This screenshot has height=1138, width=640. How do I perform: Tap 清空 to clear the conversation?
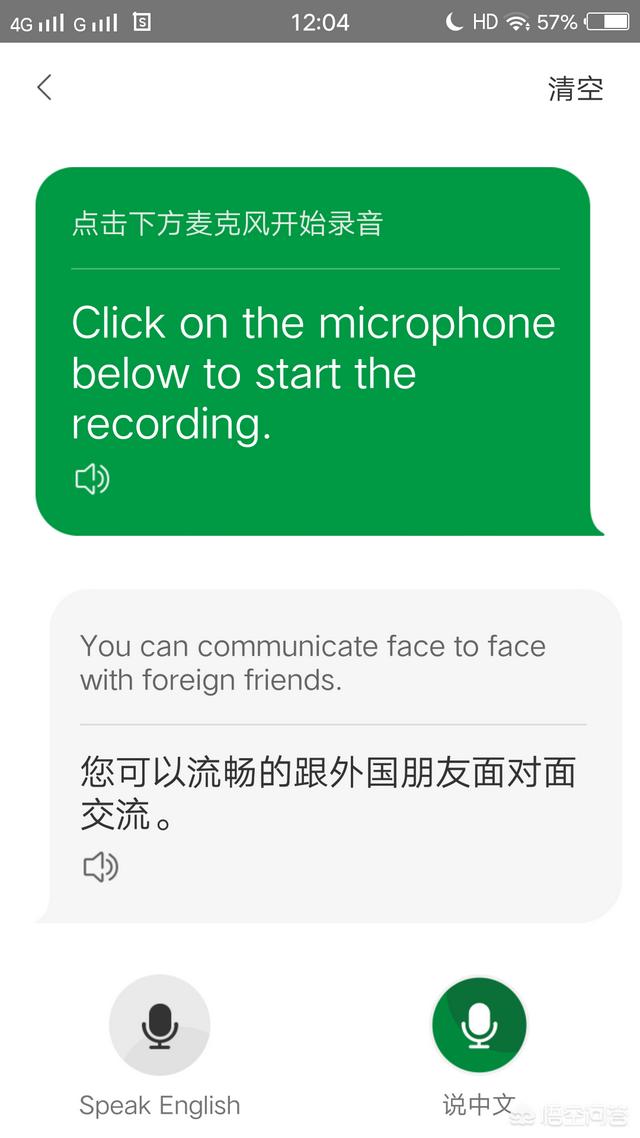coord(575,88)
